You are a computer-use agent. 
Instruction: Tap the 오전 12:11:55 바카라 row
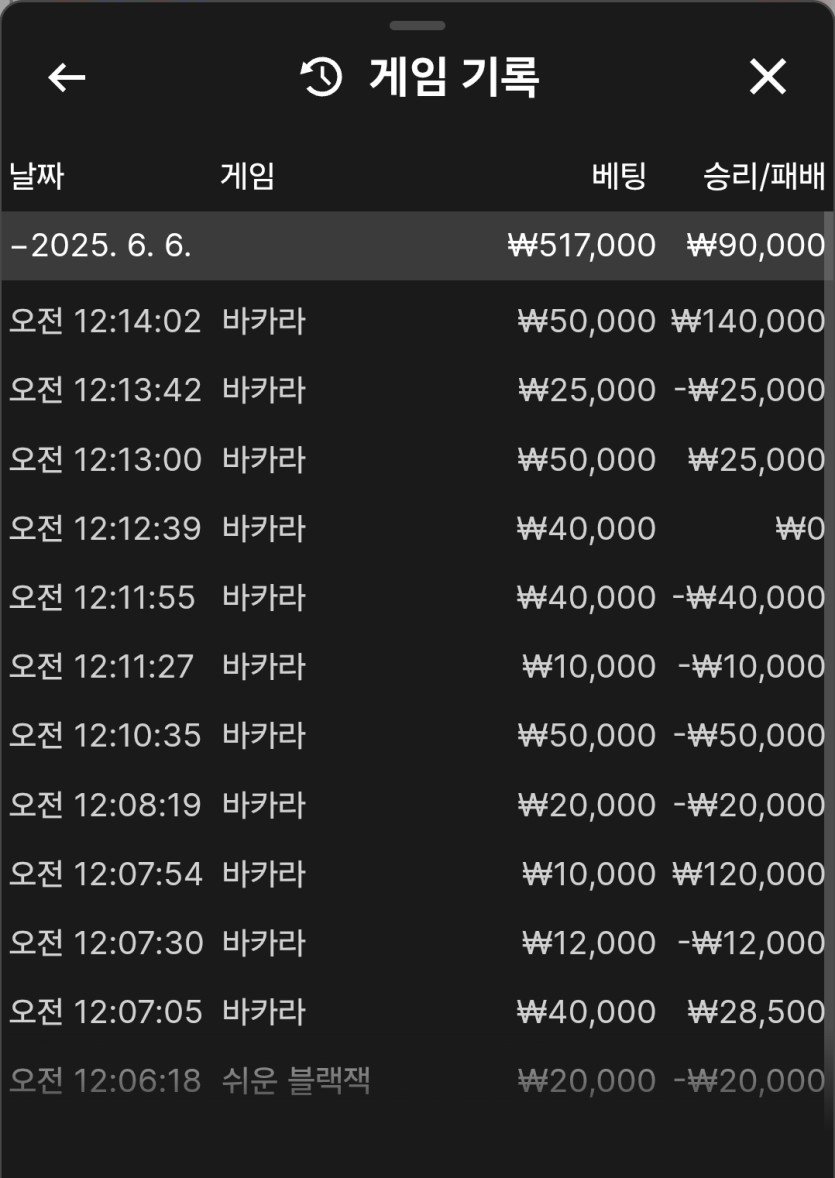click(417, 597)
